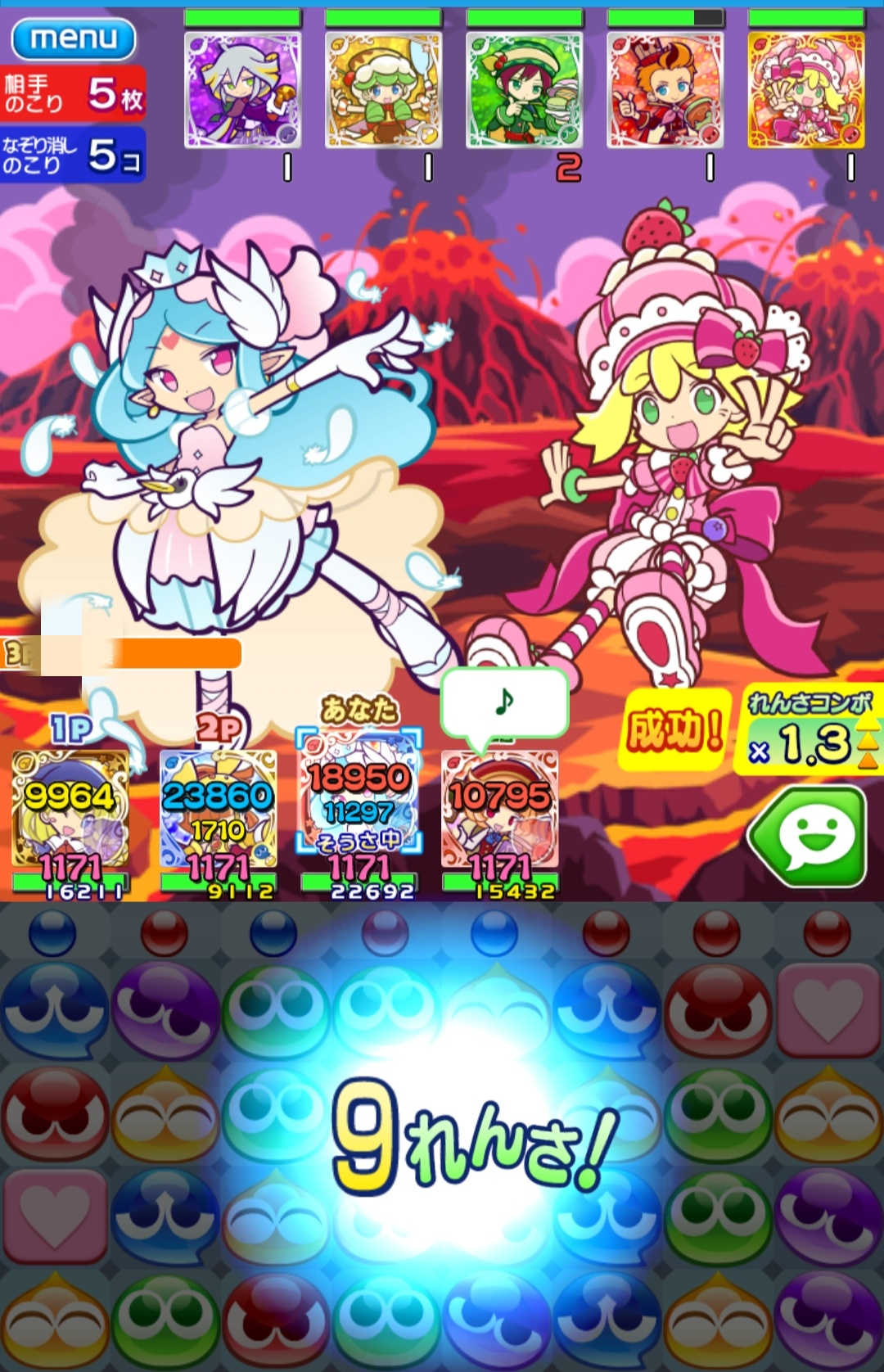Select the pink strawberry girl enemy card

(x=805, y=90)
